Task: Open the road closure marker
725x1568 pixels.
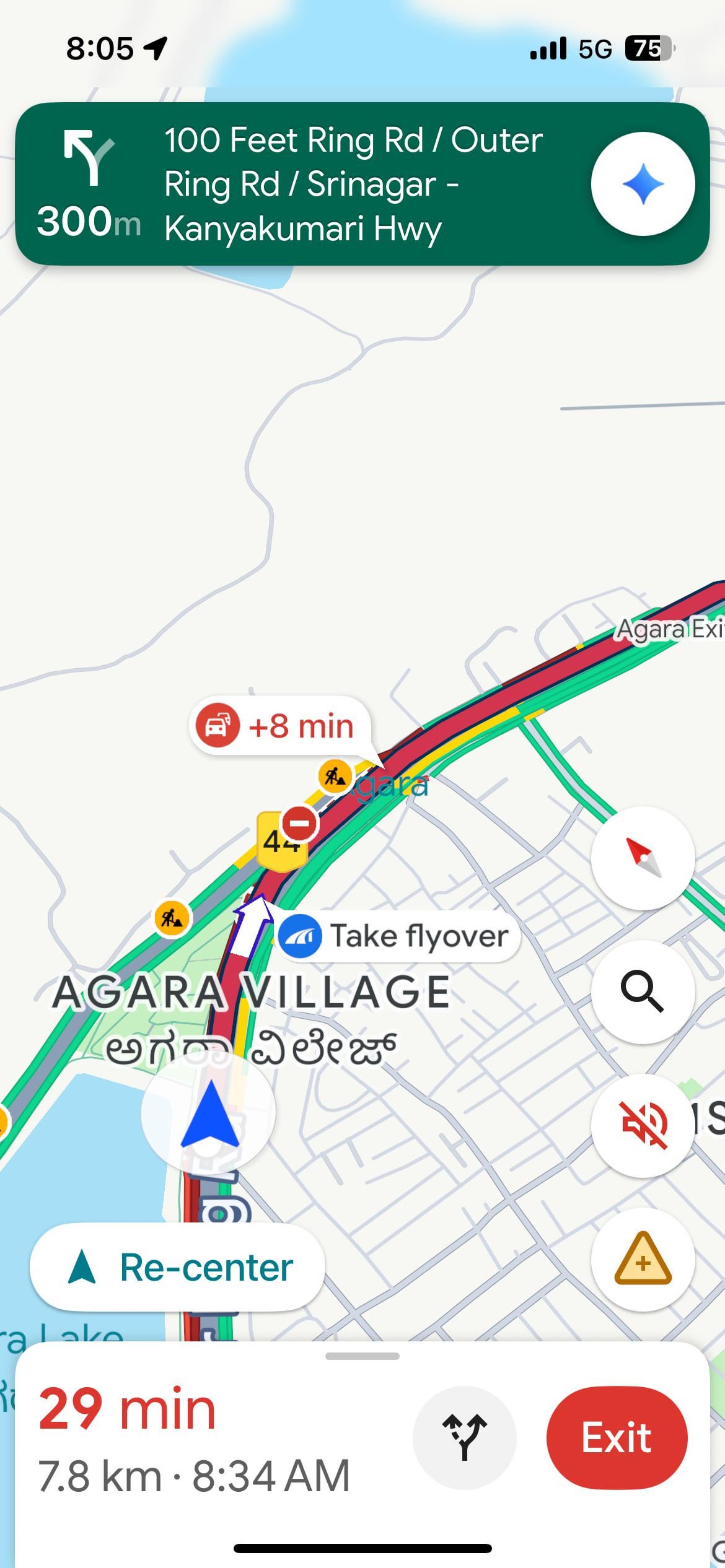Action: click(x=300, y=824)
